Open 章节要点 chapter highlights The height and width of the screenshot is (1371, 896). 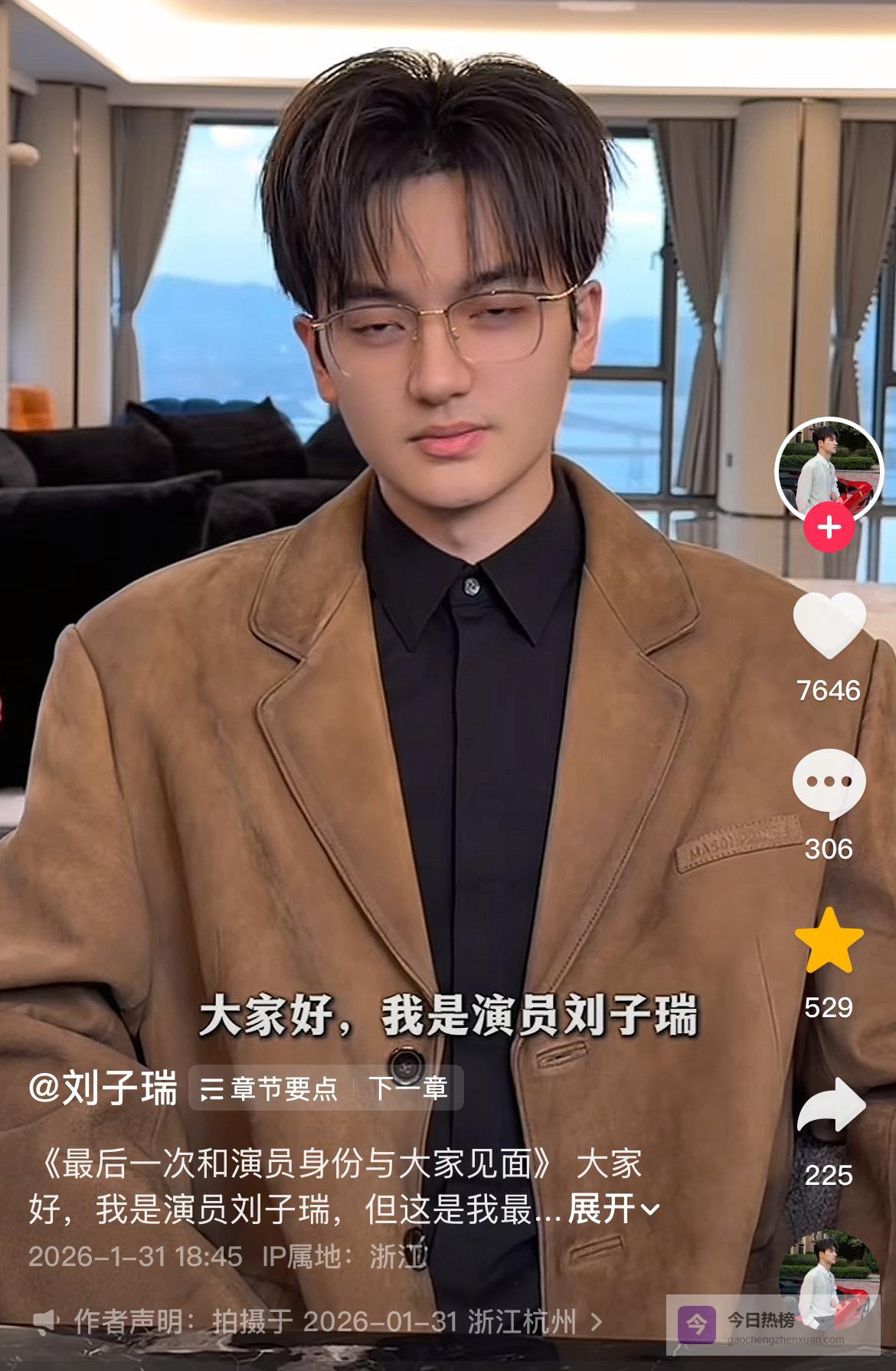pyautogui.click(x=270, y=1088)
